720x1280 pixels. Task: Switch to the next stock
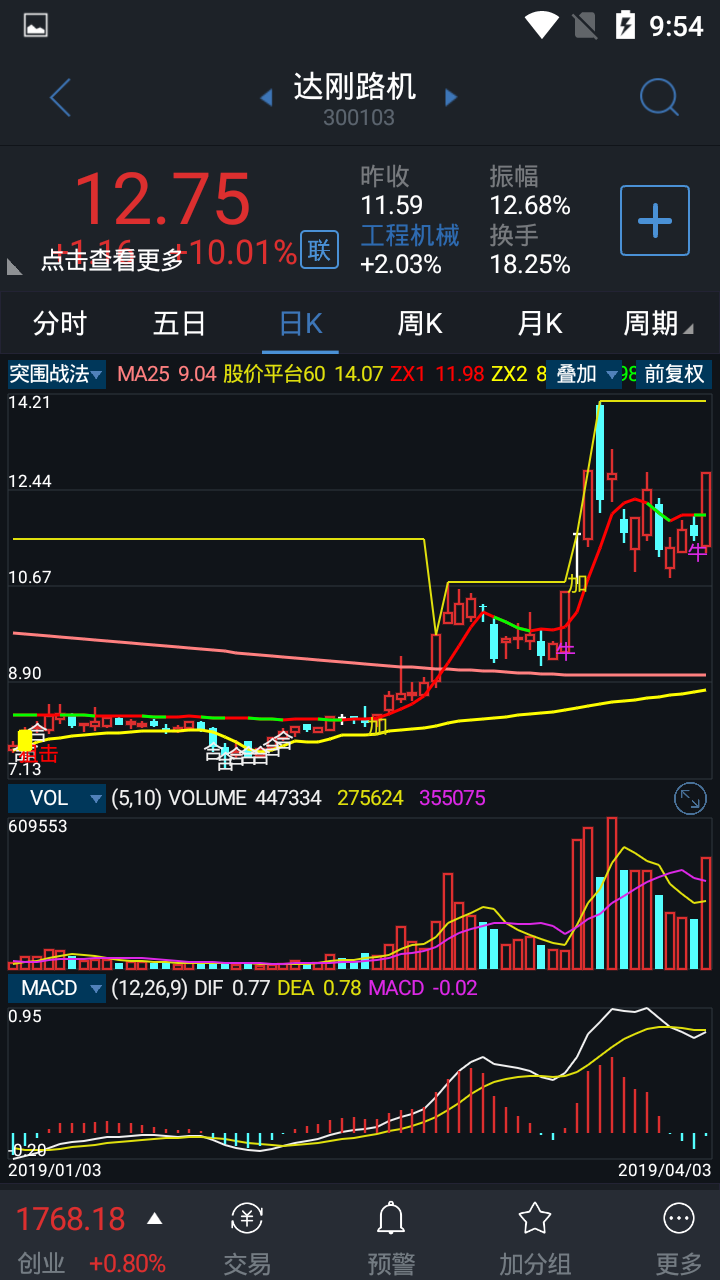[451, 97]
